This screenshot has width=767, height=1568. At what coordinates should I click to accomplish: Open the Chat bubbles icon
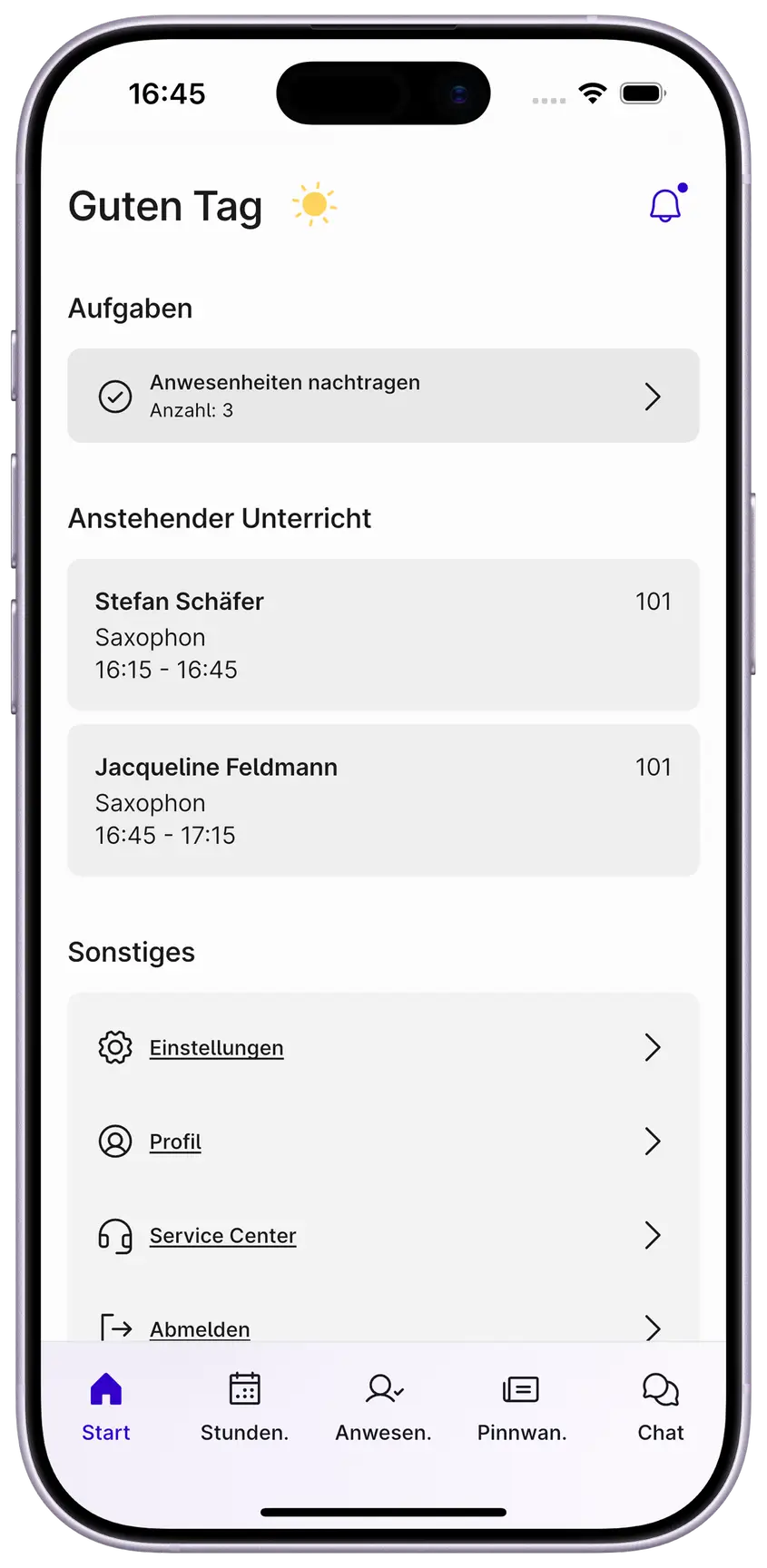pyautogui.click(x=660, y=1388)
